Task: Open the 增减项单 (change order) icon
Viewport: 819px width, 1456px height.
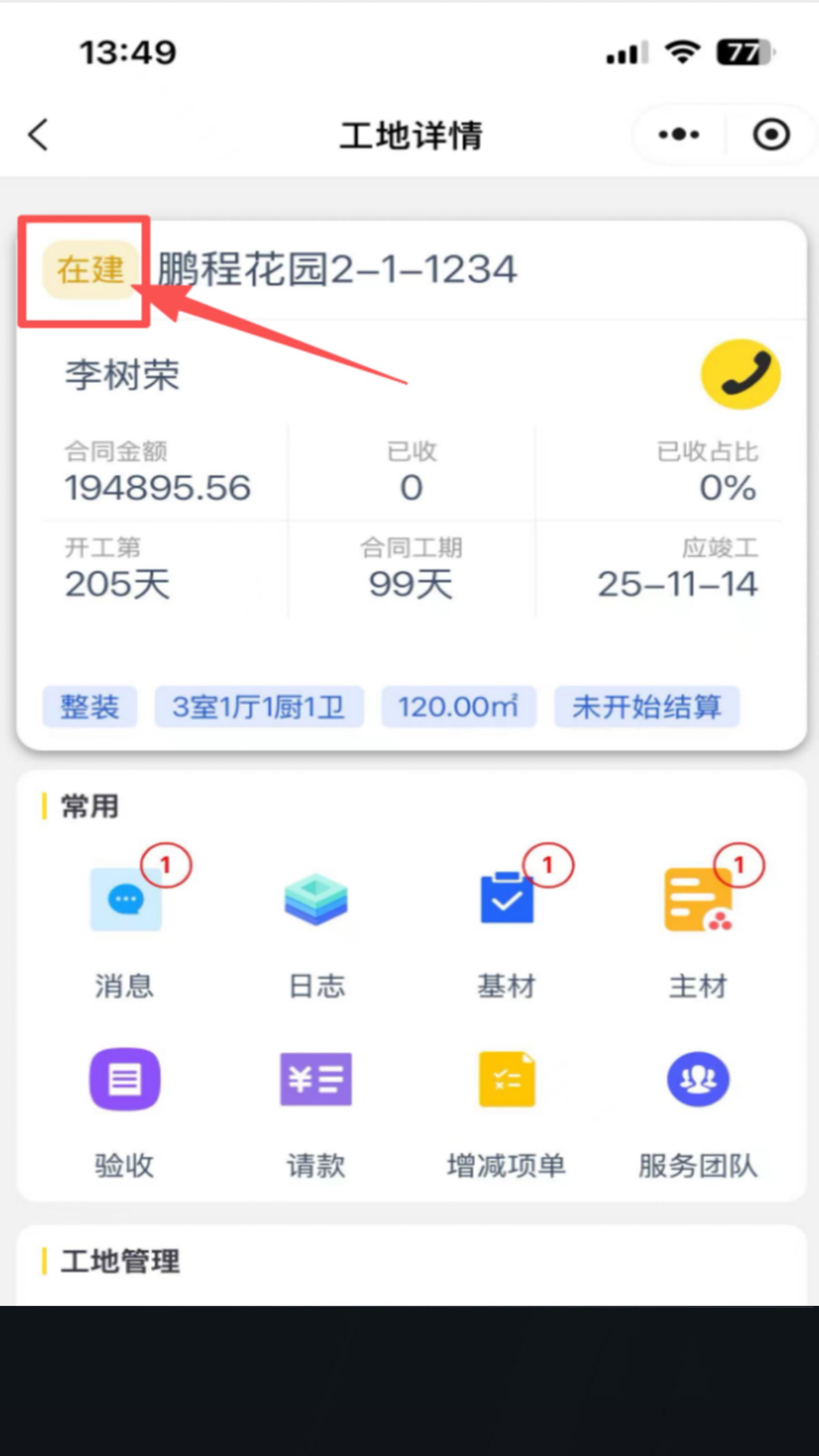Action: point(506,1080)
